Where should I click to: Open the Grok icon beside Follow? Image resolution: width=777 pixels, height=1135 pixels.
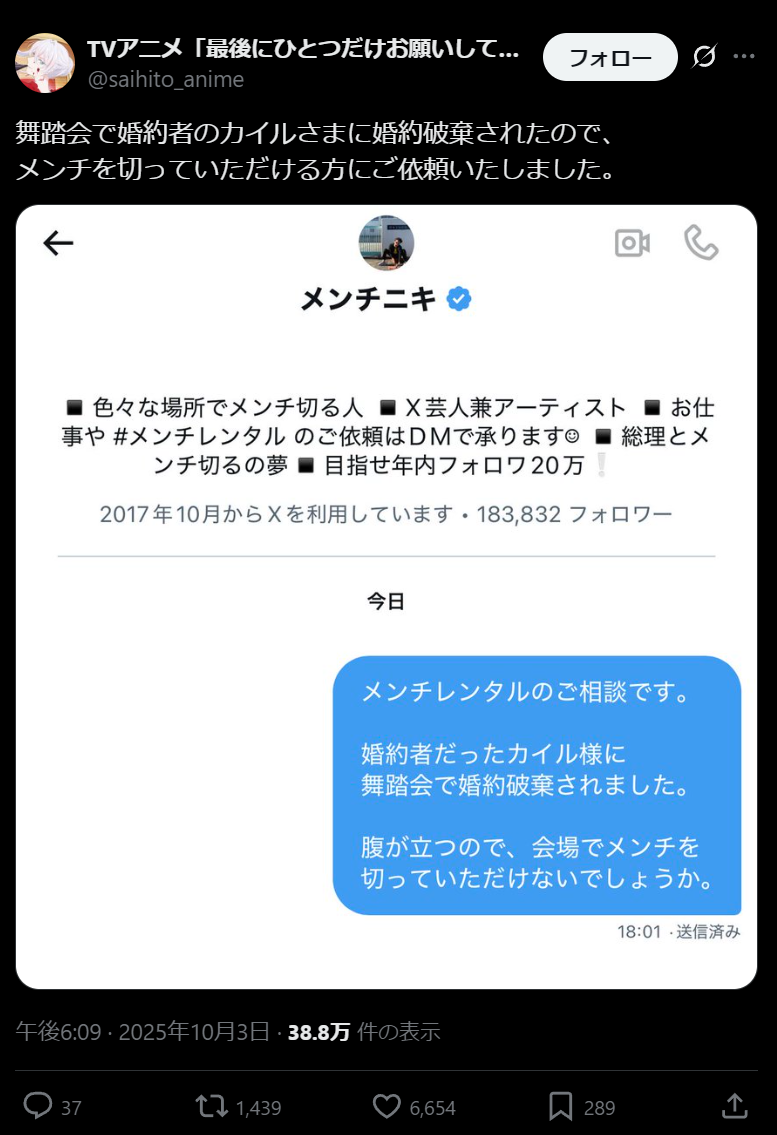coord(704,58)
